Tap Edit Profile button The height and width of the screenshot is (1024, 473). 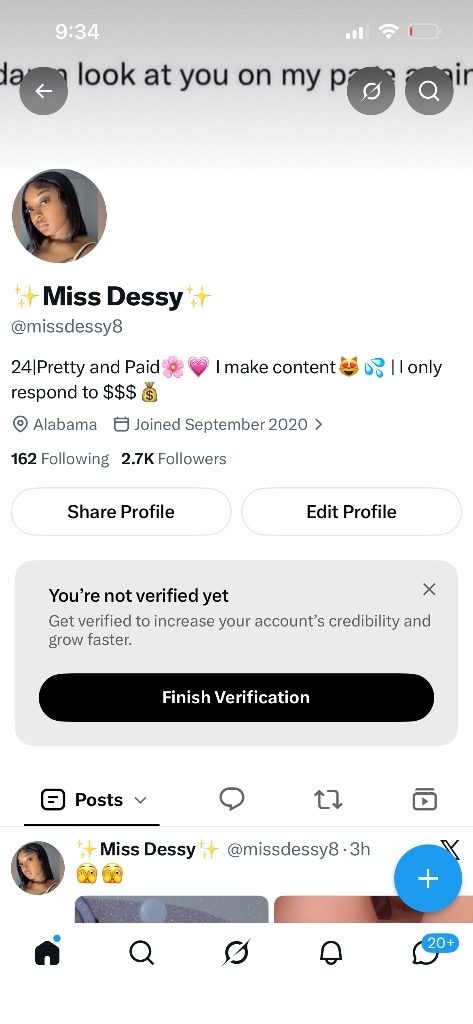click(351, 511)
